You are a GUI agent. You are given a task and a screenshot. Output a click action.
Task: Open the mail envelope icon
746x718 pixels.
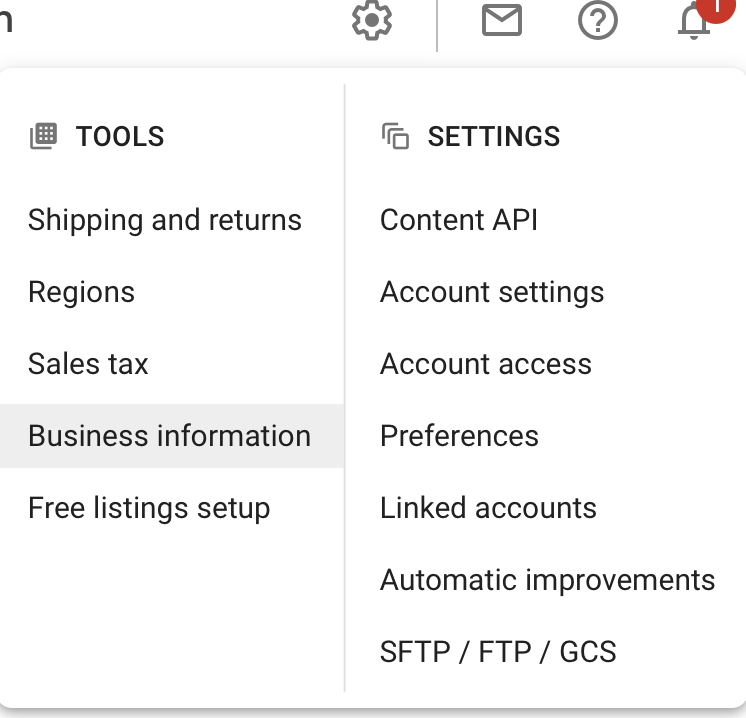pyautogui.click(x=502, y=20)
